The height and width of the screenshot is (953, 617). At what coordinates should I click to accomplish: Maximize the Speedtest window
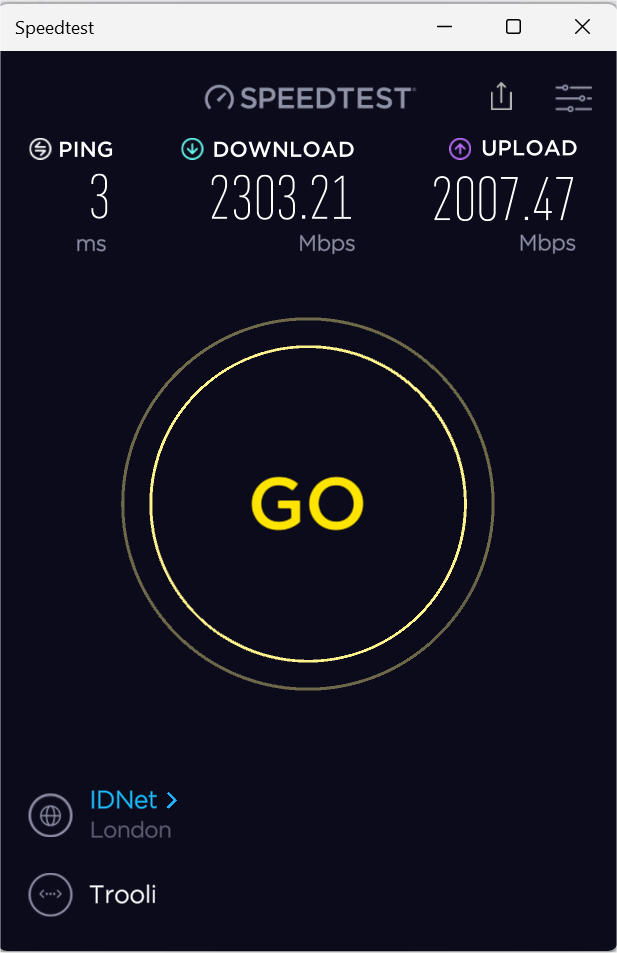point(513,27)
